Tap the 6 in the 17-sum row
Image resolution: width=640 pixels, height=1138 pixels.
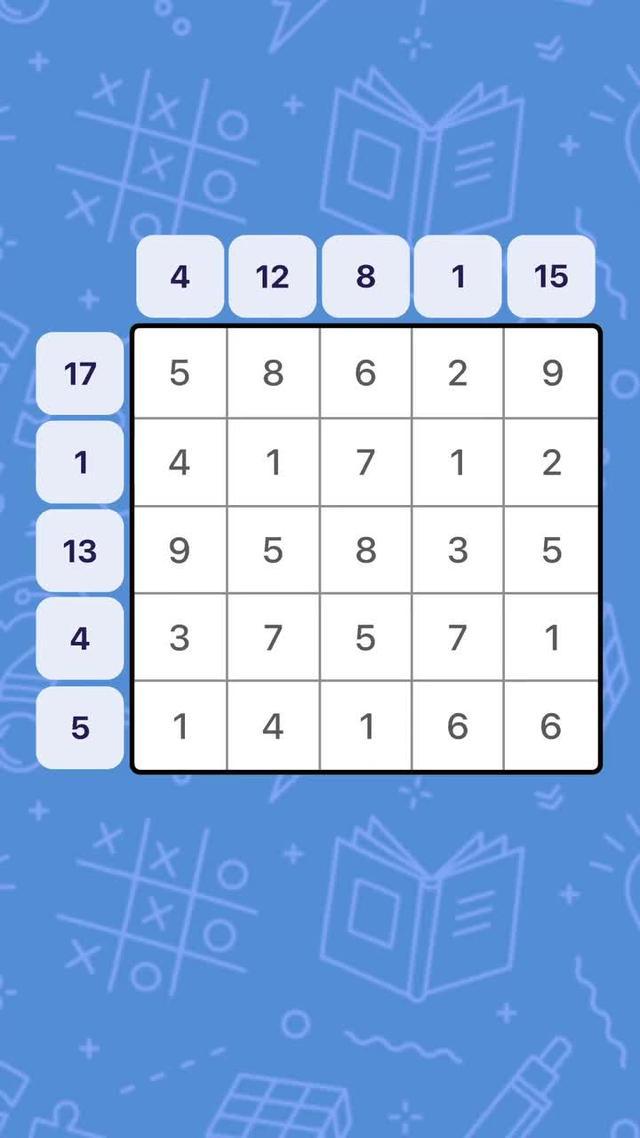pos(365,373)
